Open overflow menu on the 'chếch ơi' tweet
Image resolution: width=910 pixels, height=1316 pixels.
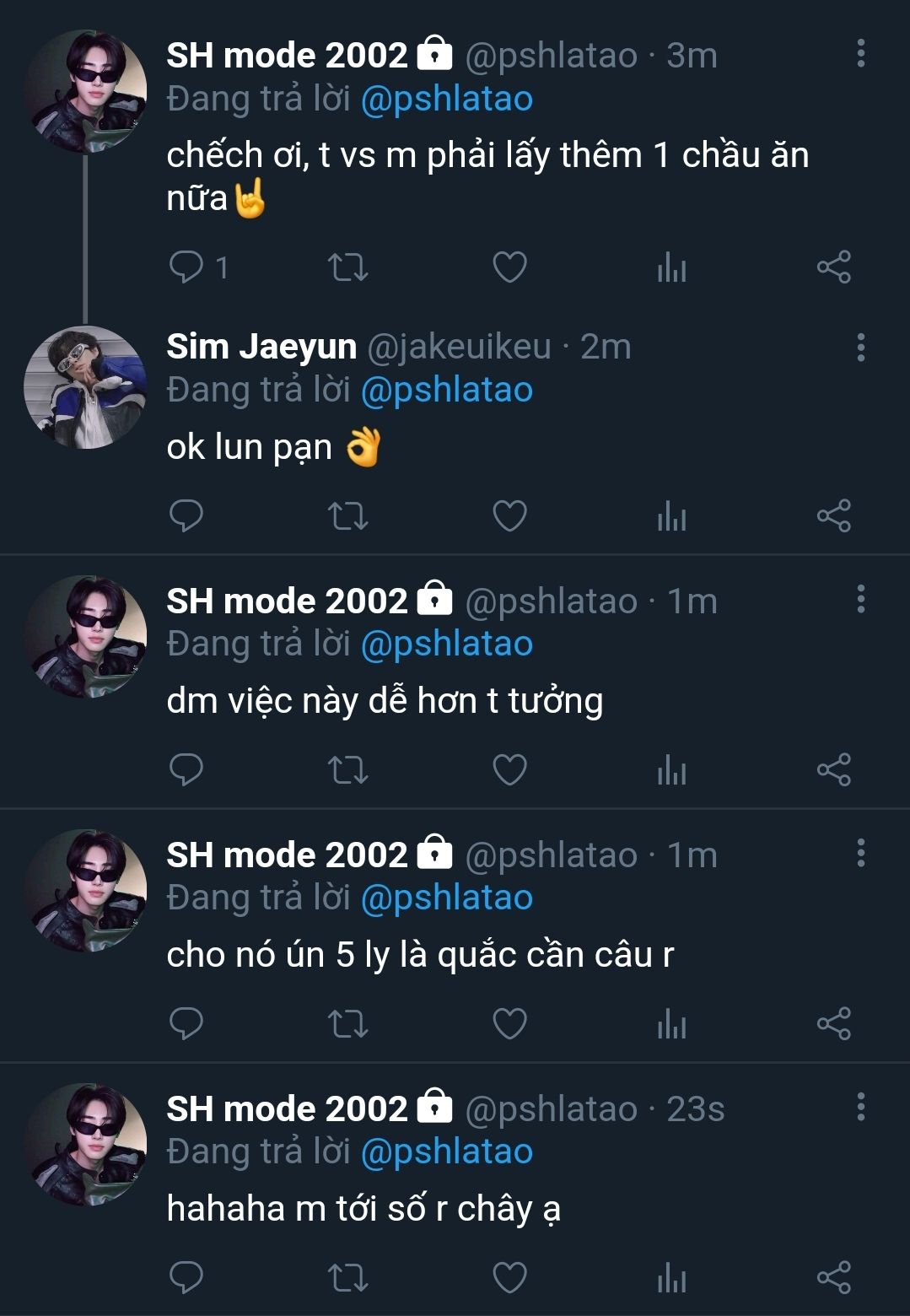pyautogui.click(x=860, y=53)
